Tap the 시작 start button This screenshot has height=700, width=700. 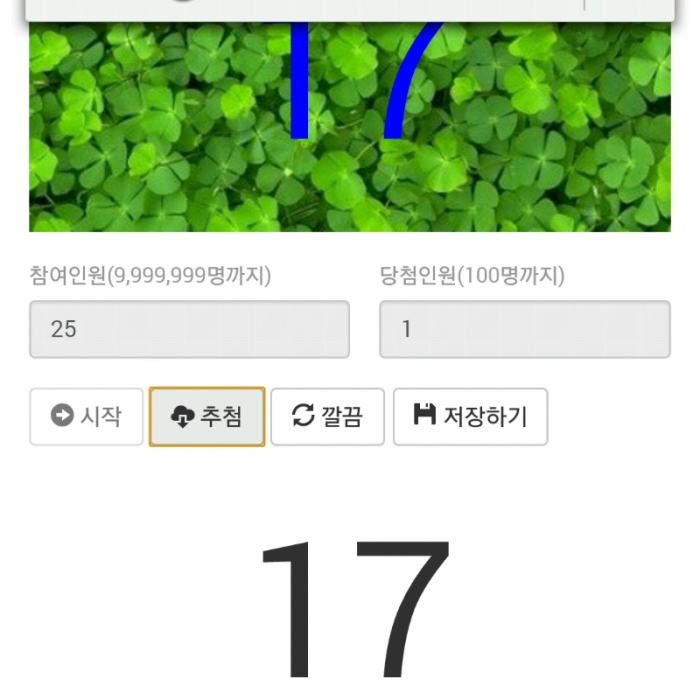coord(86,416)
